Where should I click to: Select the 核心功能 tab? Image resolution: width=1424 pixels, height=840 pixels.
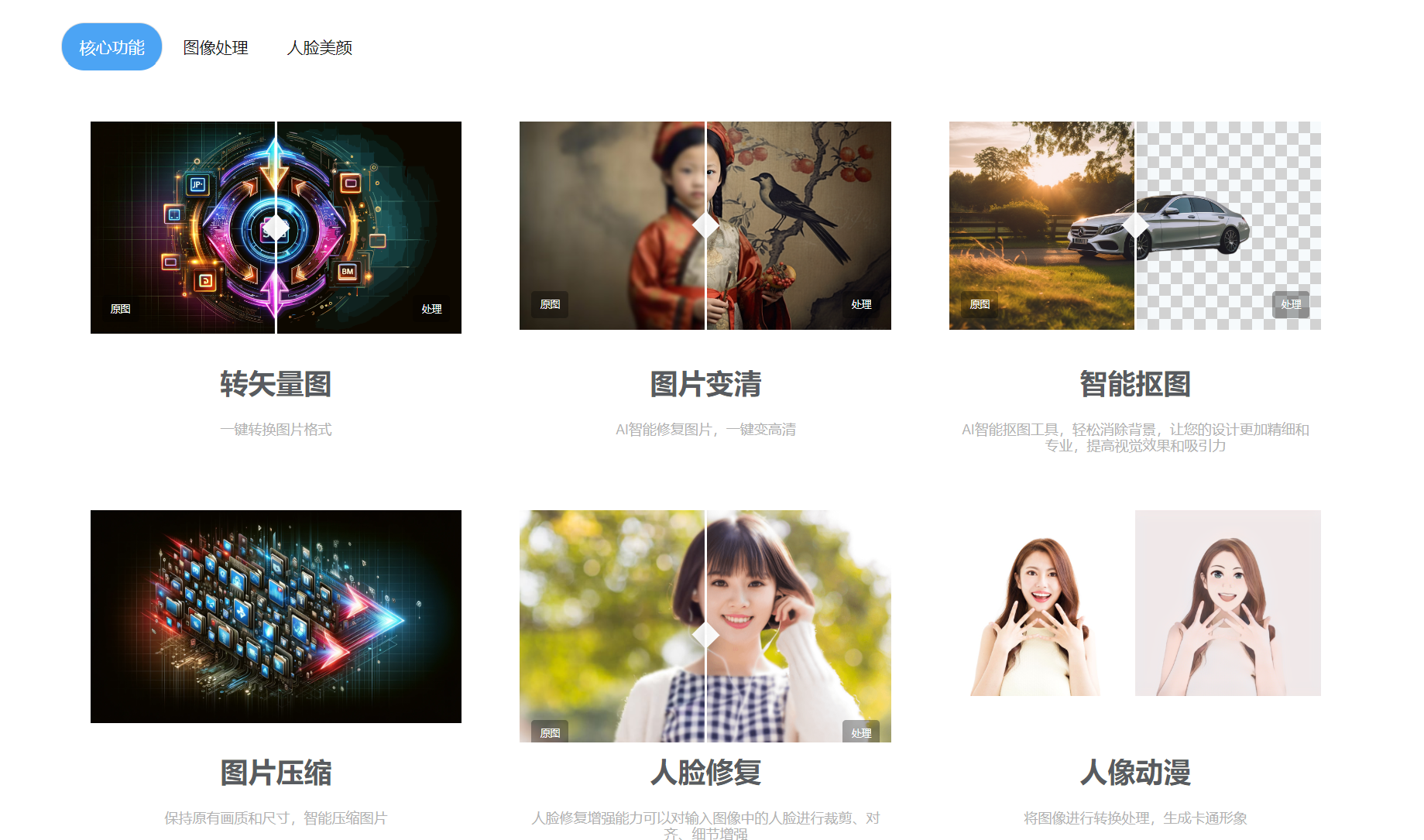click(112, 47)
